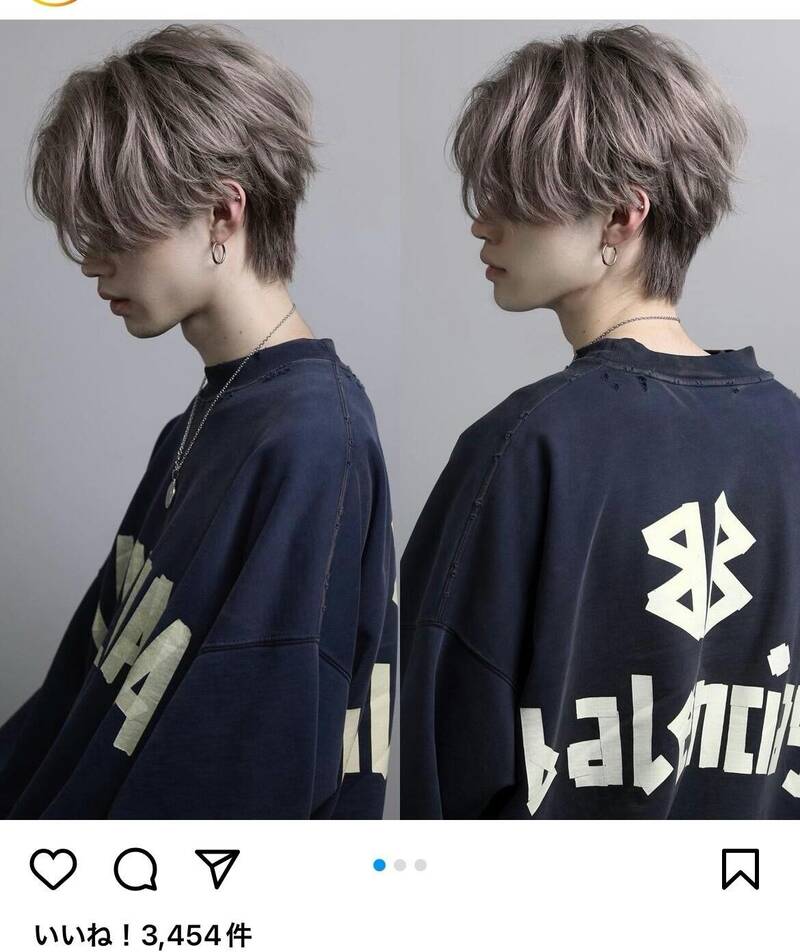
Task: Like this post with the heart icon
Action: point(53,869)
